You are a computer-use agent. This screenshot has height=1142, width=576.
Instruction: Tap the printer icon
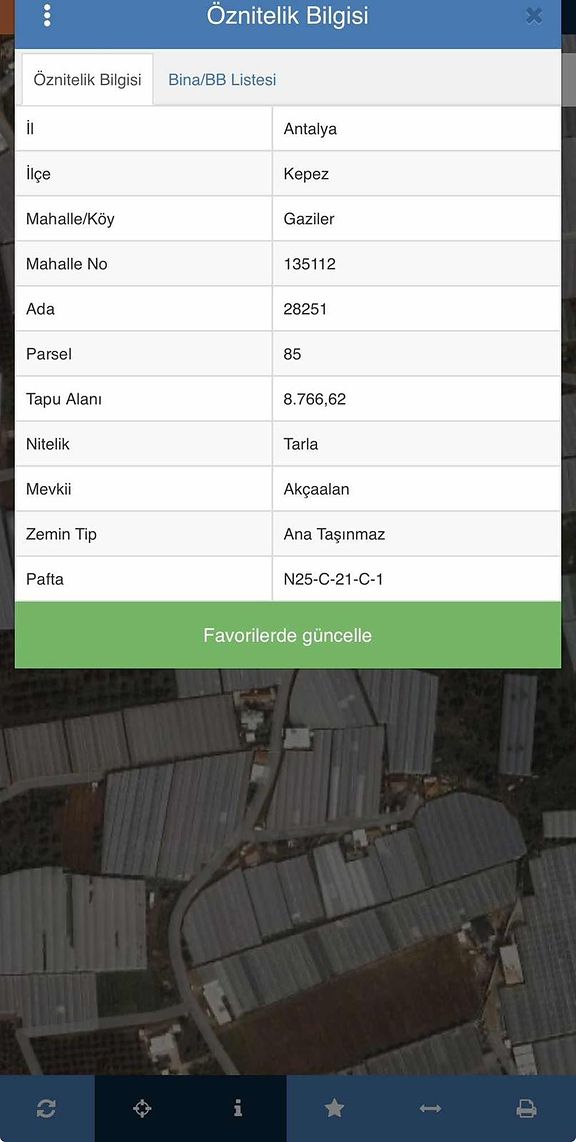point(526,1108)
